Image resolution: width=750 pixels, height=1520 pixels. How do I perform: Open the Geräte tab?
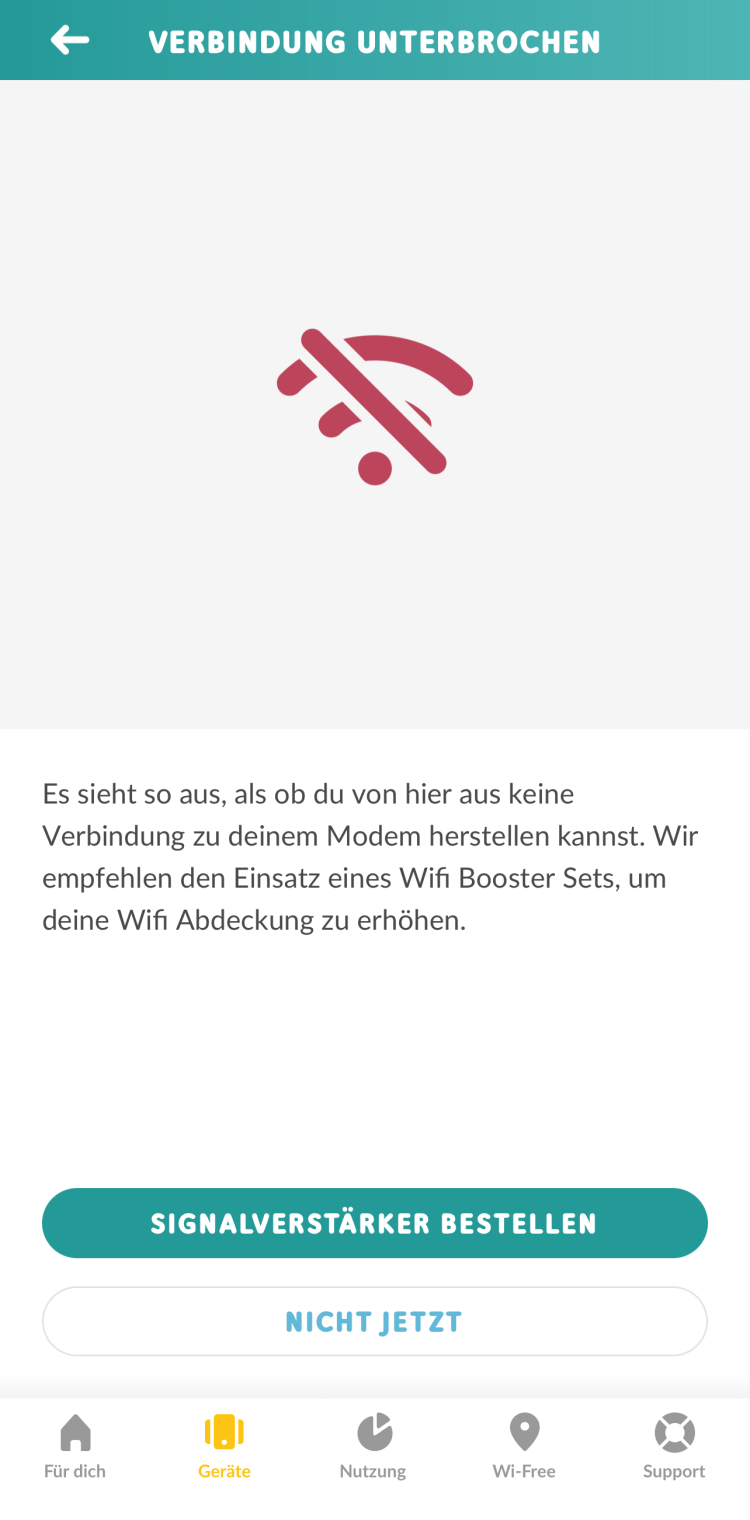coord(224,1446)
